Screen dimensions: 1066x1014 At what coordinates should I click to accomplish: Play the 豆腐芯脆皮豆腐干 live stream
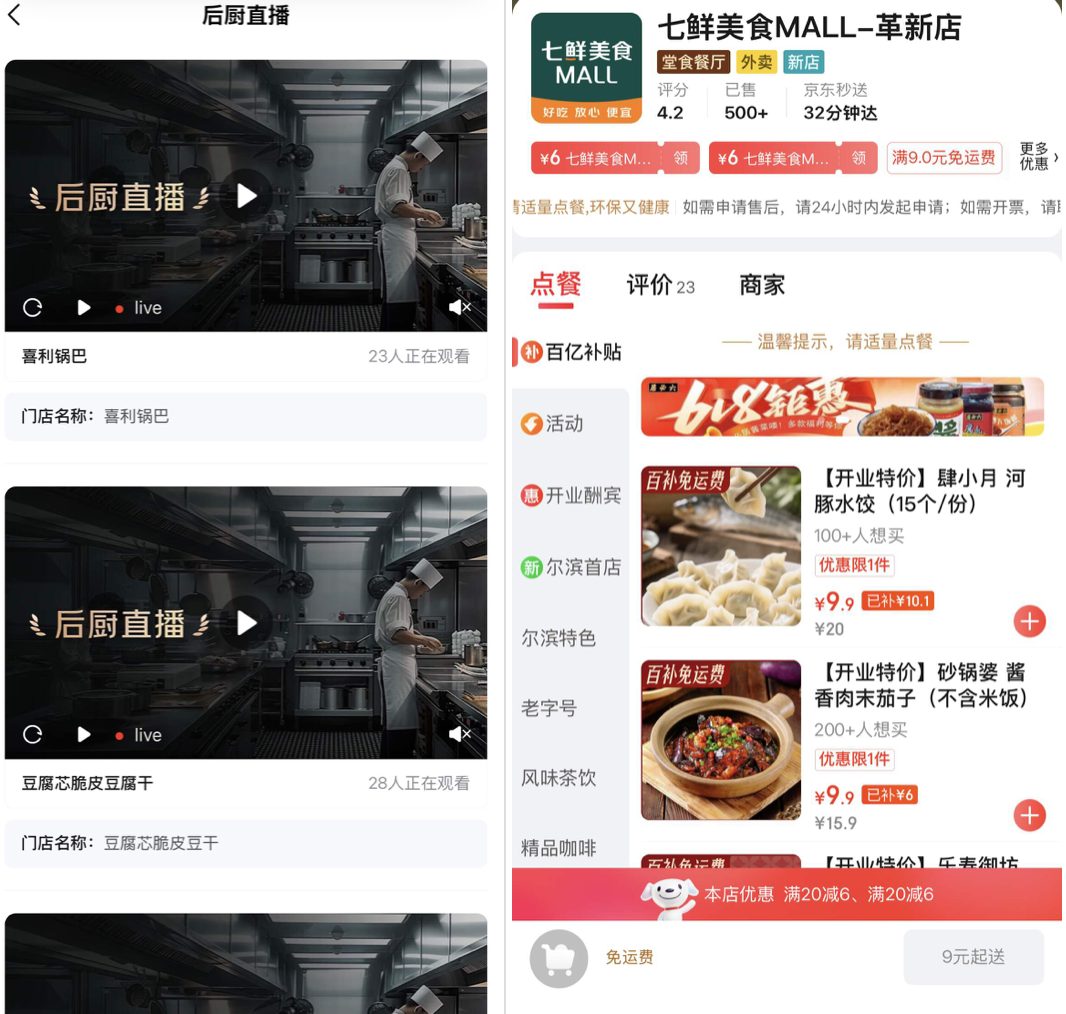246,623
